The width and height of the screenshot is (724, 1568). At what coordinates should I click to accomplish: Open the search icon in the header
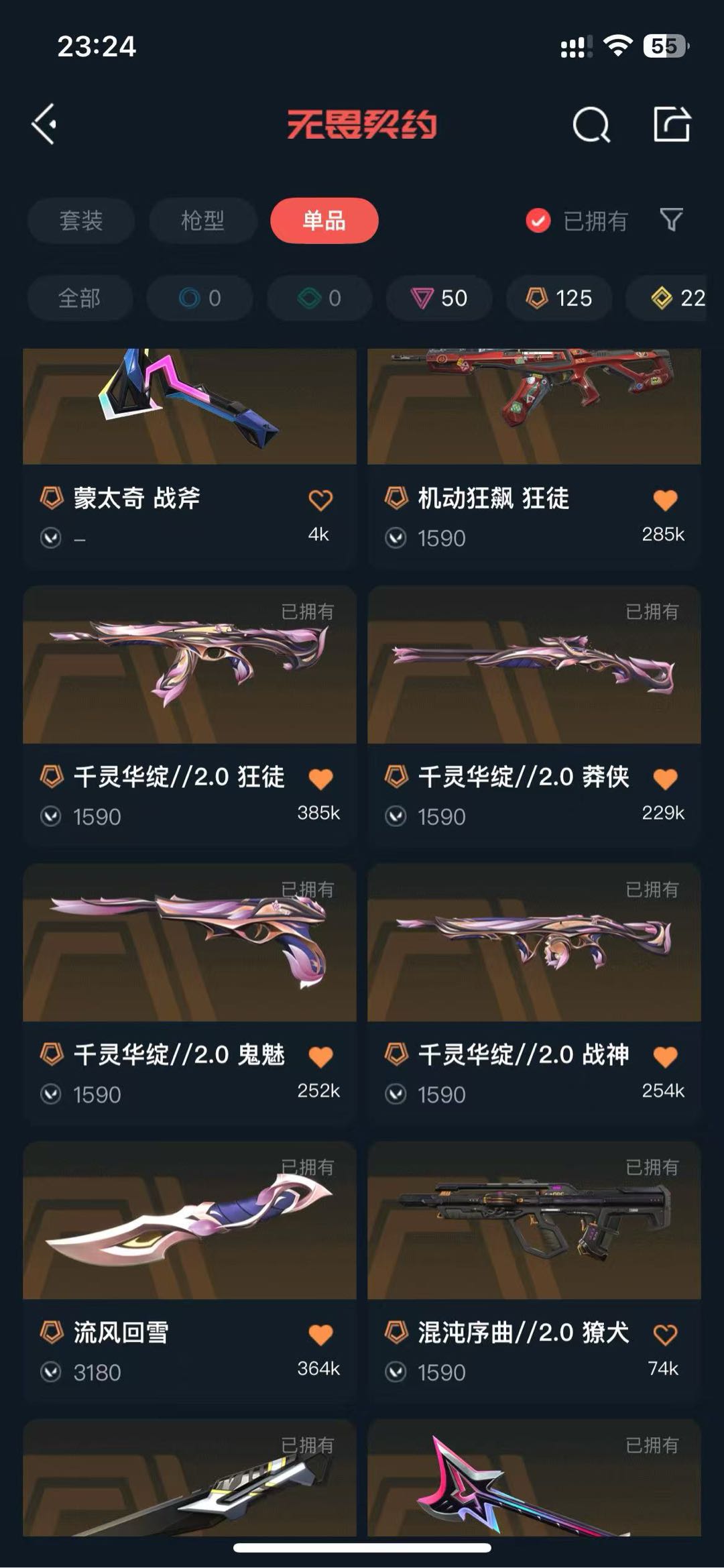point(591,125)
